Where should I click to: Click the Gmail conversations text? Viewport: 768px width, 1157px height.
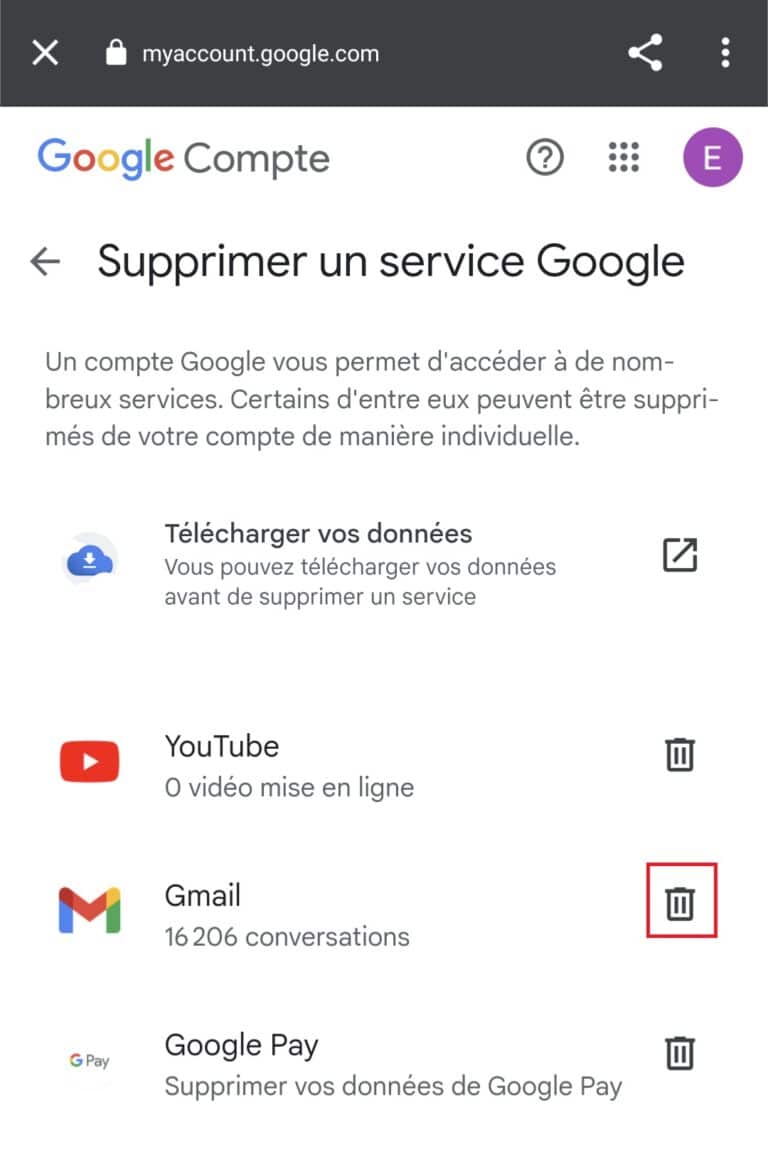pos(287,938)
